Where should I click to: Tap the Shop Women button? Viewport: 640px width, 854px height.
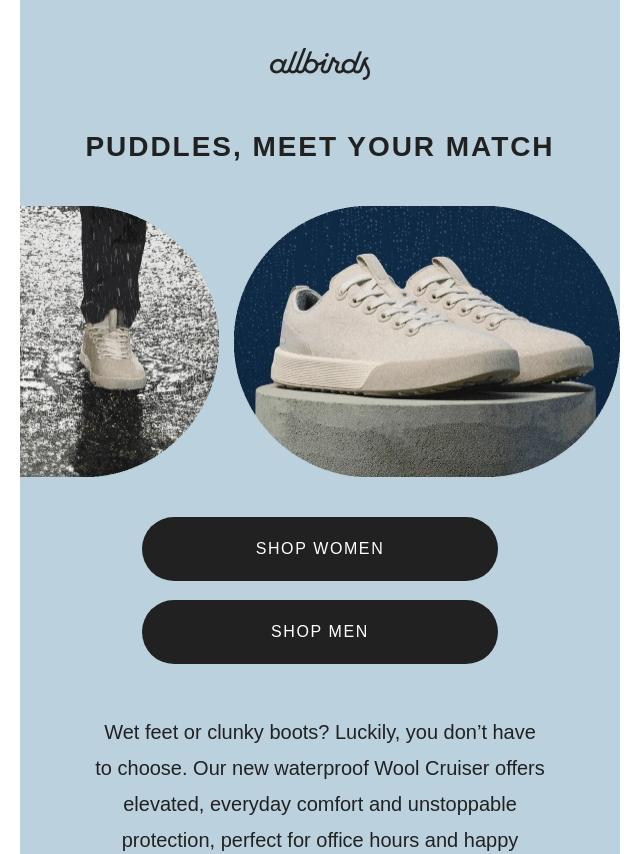(320, 548)
